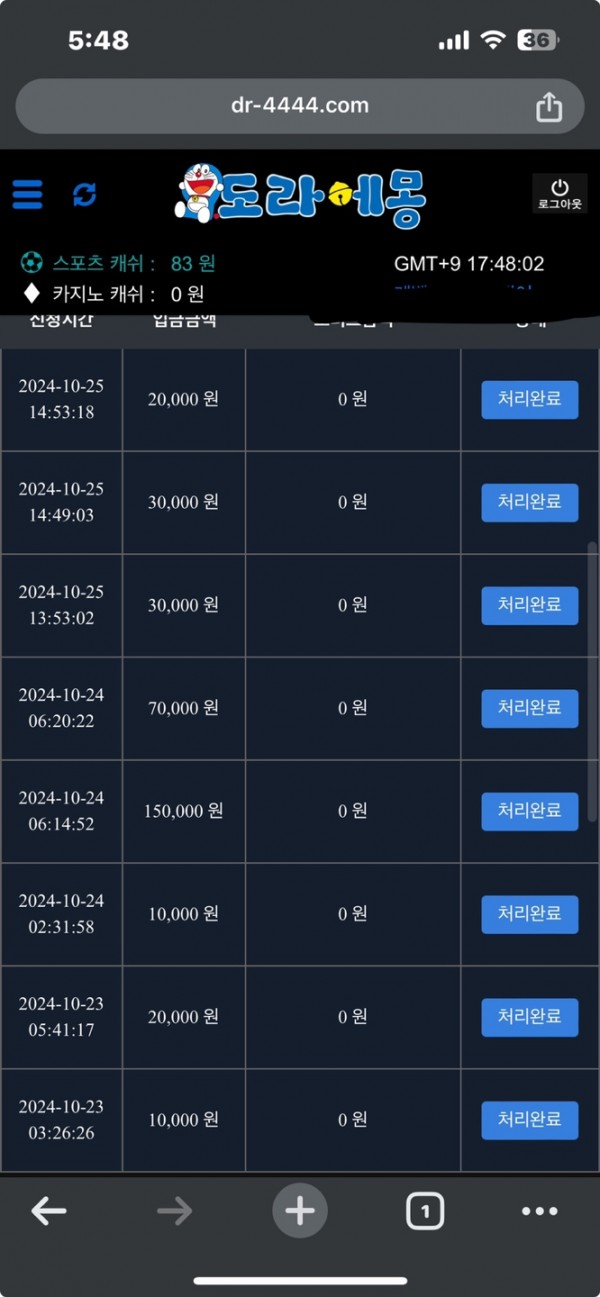This screenshot has height=1297, width=600.
Task: Tap 처리완료 for the 02:31:58 deposit
Action: point(529,914)
